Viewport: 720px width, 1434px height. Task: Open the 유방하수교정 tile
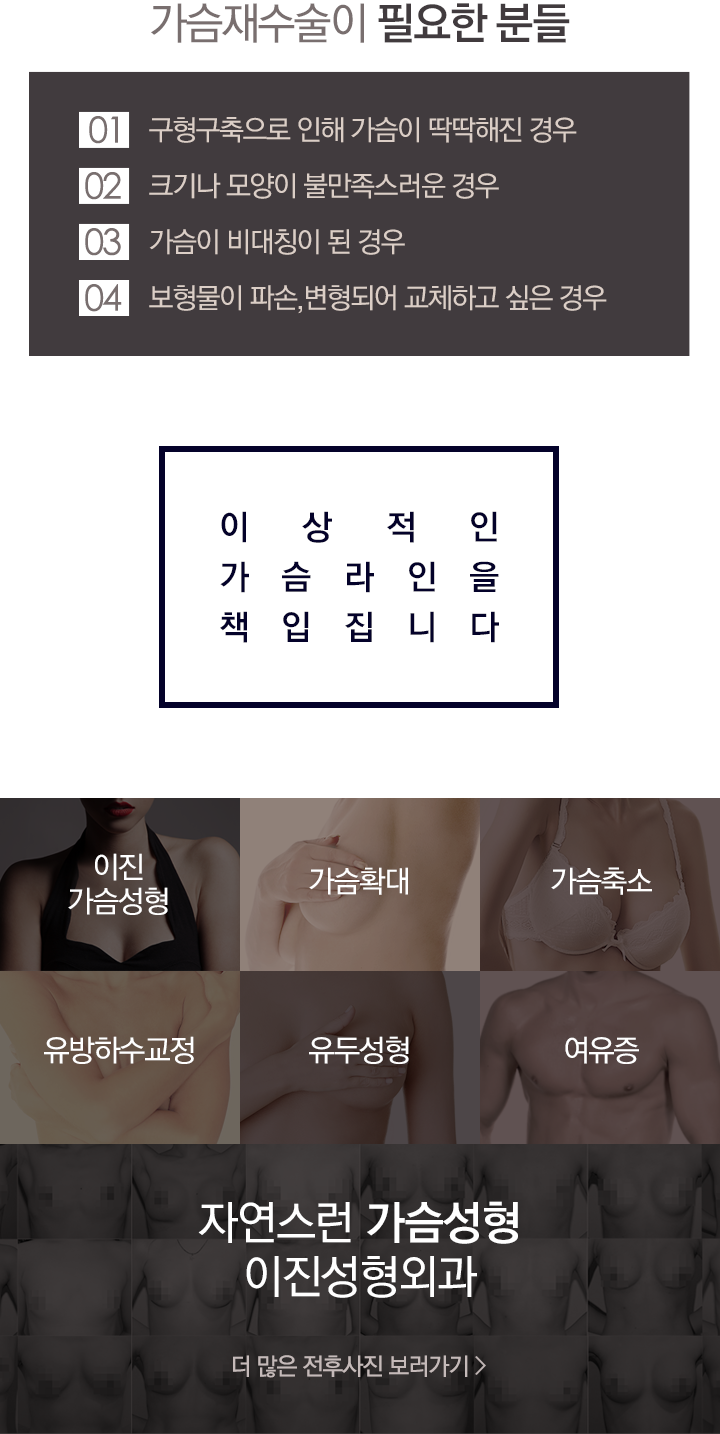click(x=119, y=1052)
